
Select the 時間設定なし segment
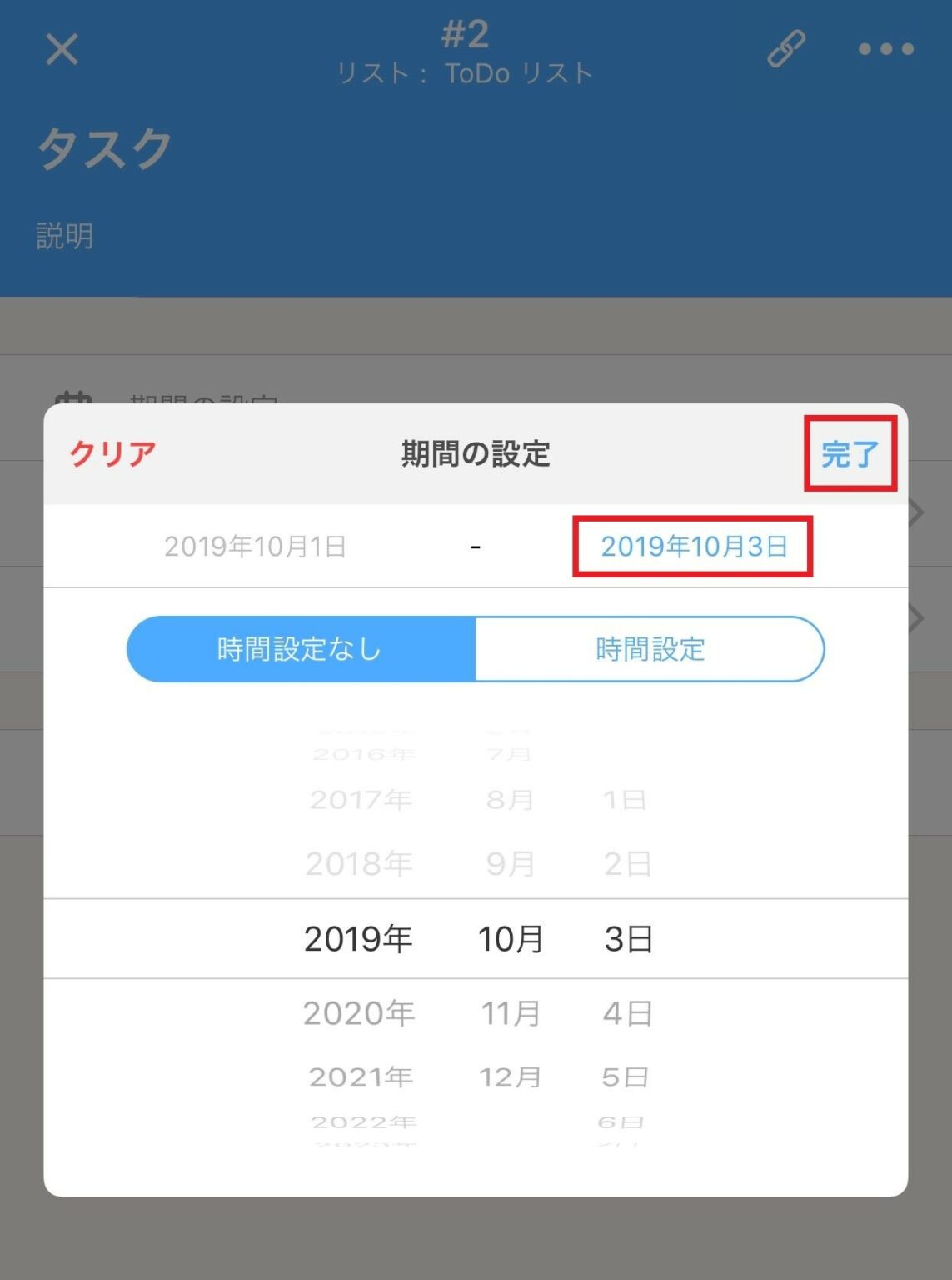[300, 649]
